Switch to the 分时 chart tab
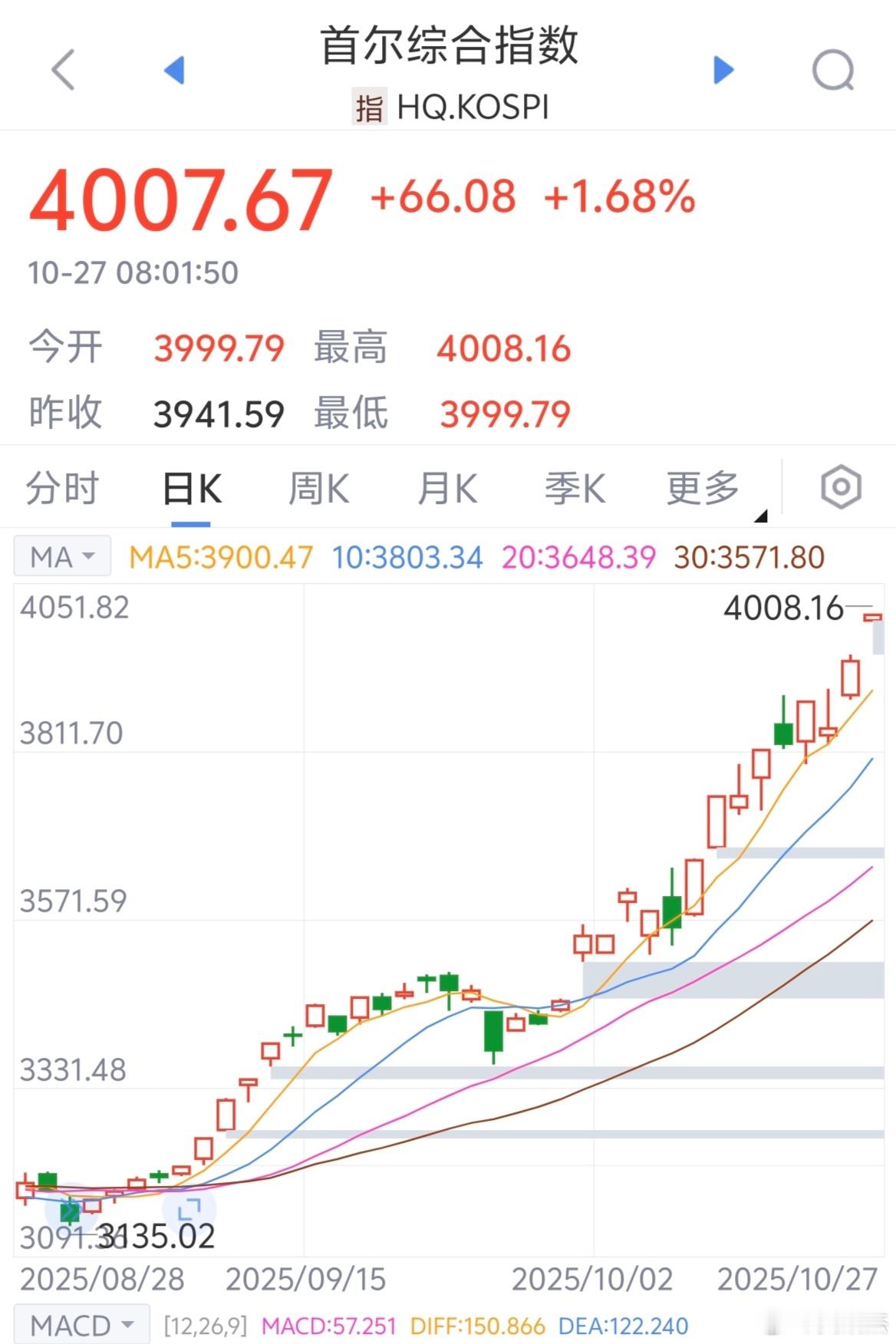 tap(62, 489)
